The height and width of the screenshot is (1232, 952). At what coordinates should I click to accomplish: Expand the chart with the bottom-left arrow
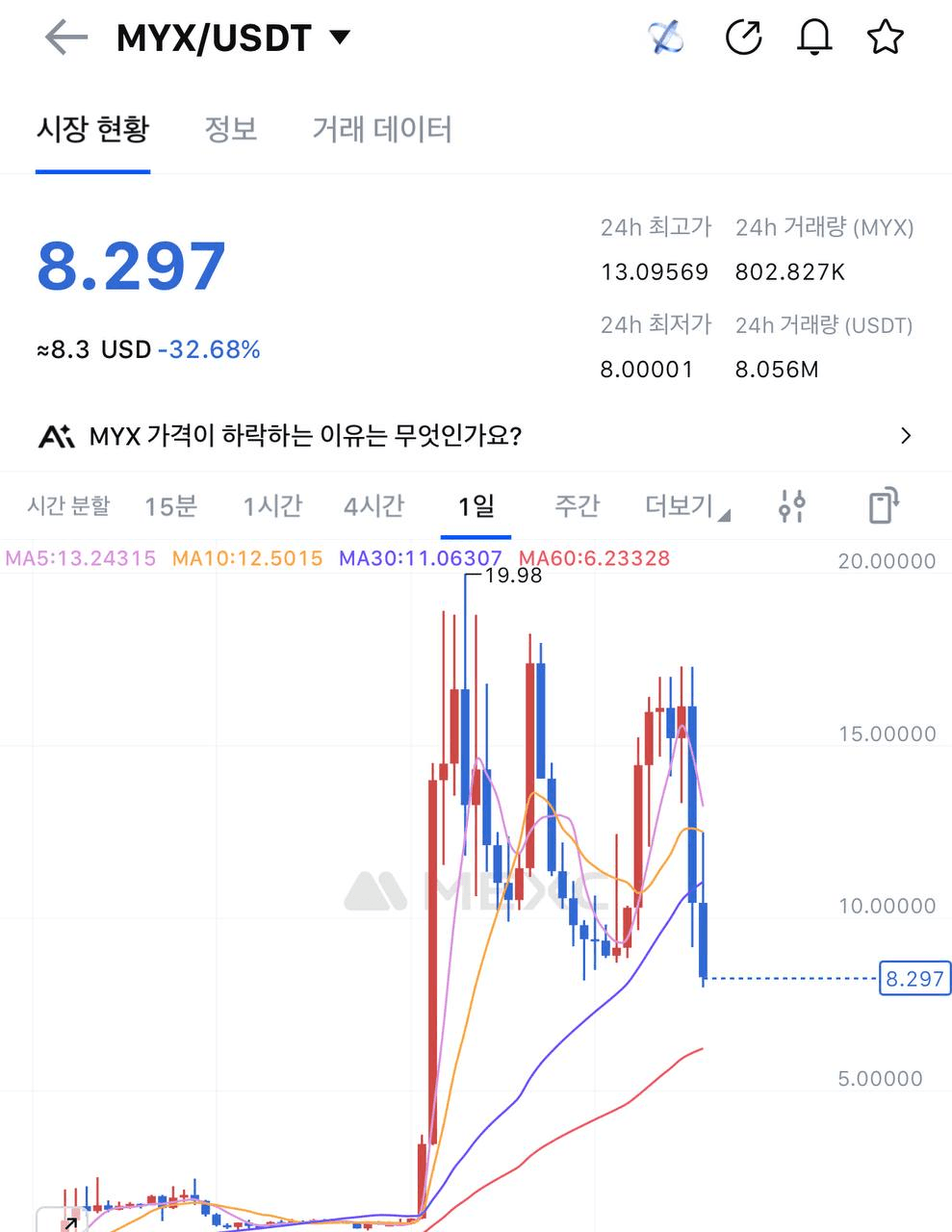pos(69,1222)
